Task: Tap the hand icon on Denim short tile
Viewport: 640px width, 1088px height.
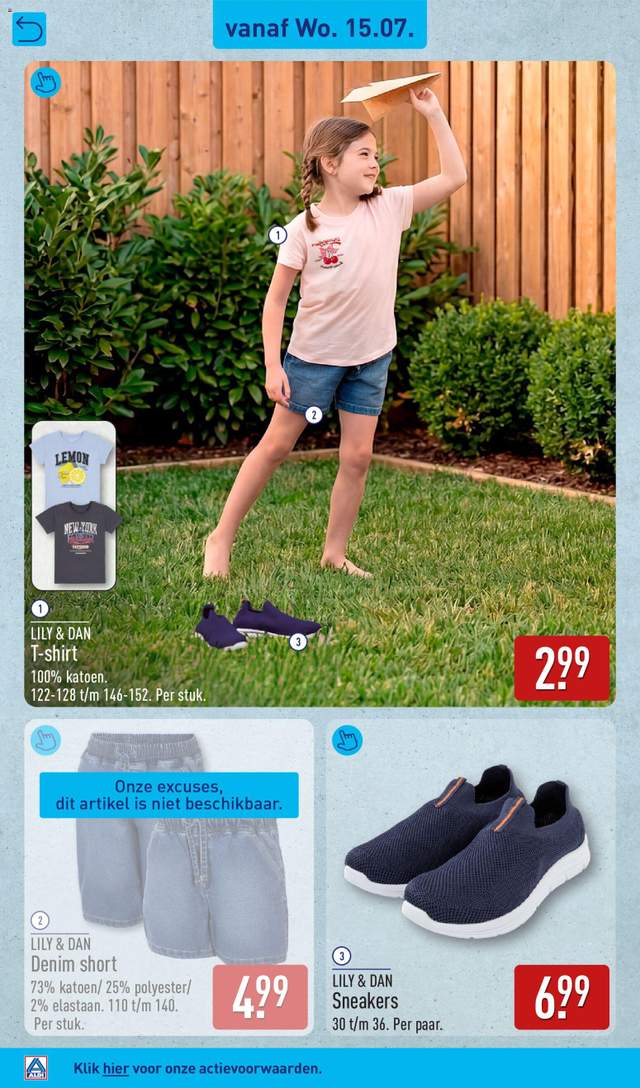Action: 46,740
